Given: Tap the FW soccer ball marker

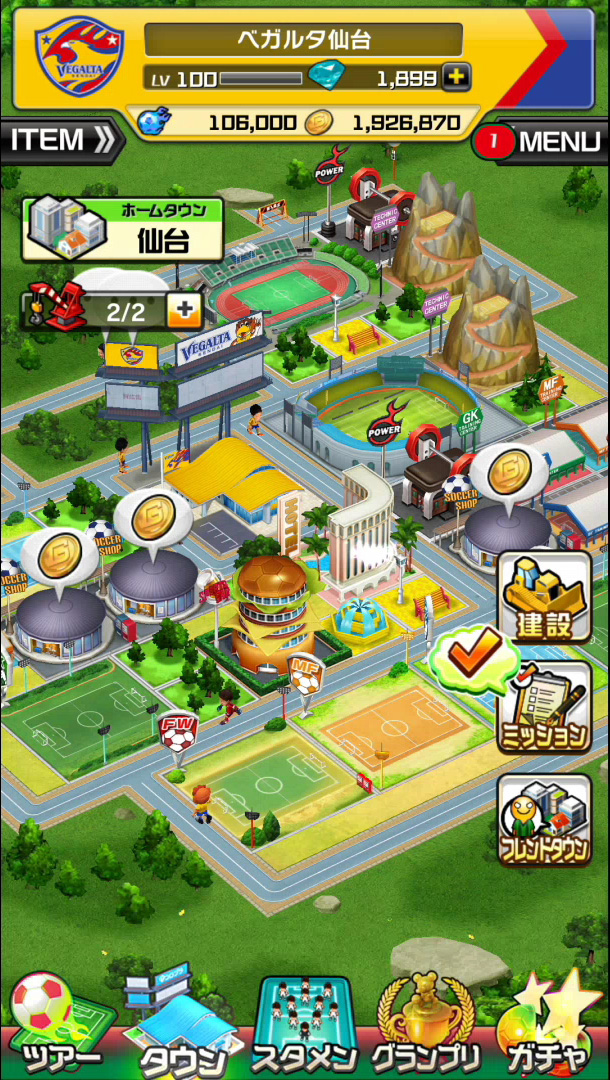Looking at the screenshot, I should coord(178,732).
